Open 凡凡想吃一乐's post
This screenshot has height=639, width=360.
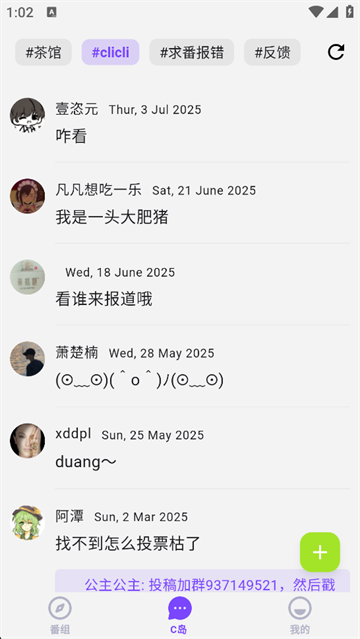(x=180, y=203)
